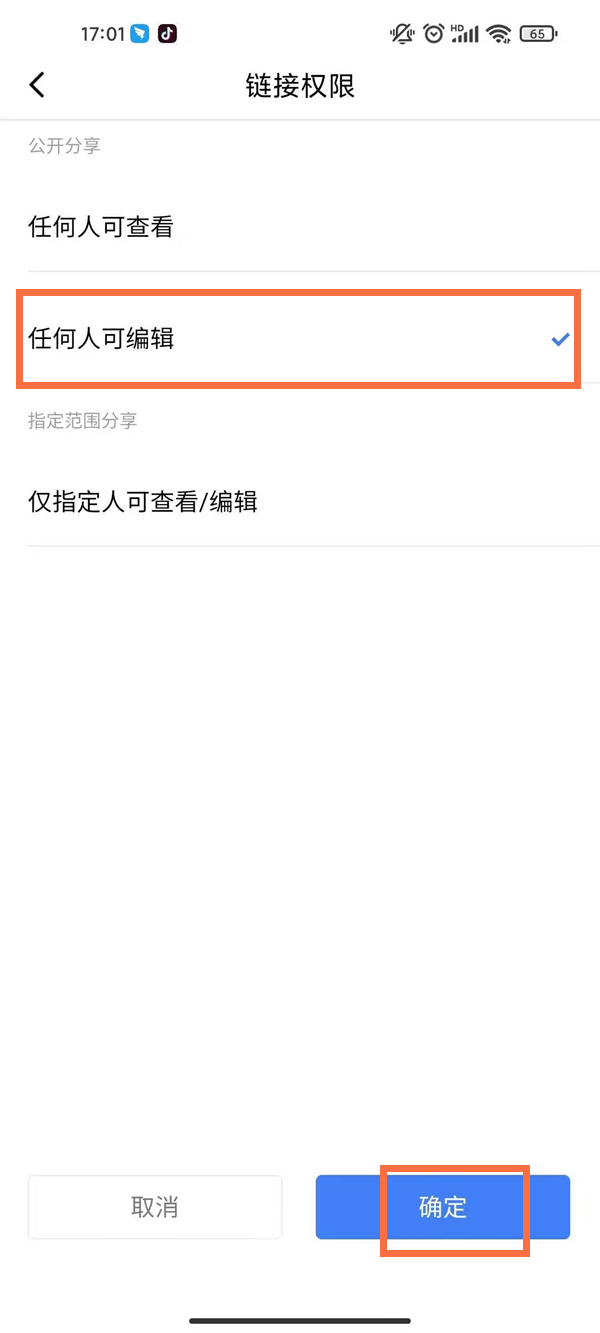
Task: Select 仅指定人可查看/编辑 option
Action: (x=300, y=501)
